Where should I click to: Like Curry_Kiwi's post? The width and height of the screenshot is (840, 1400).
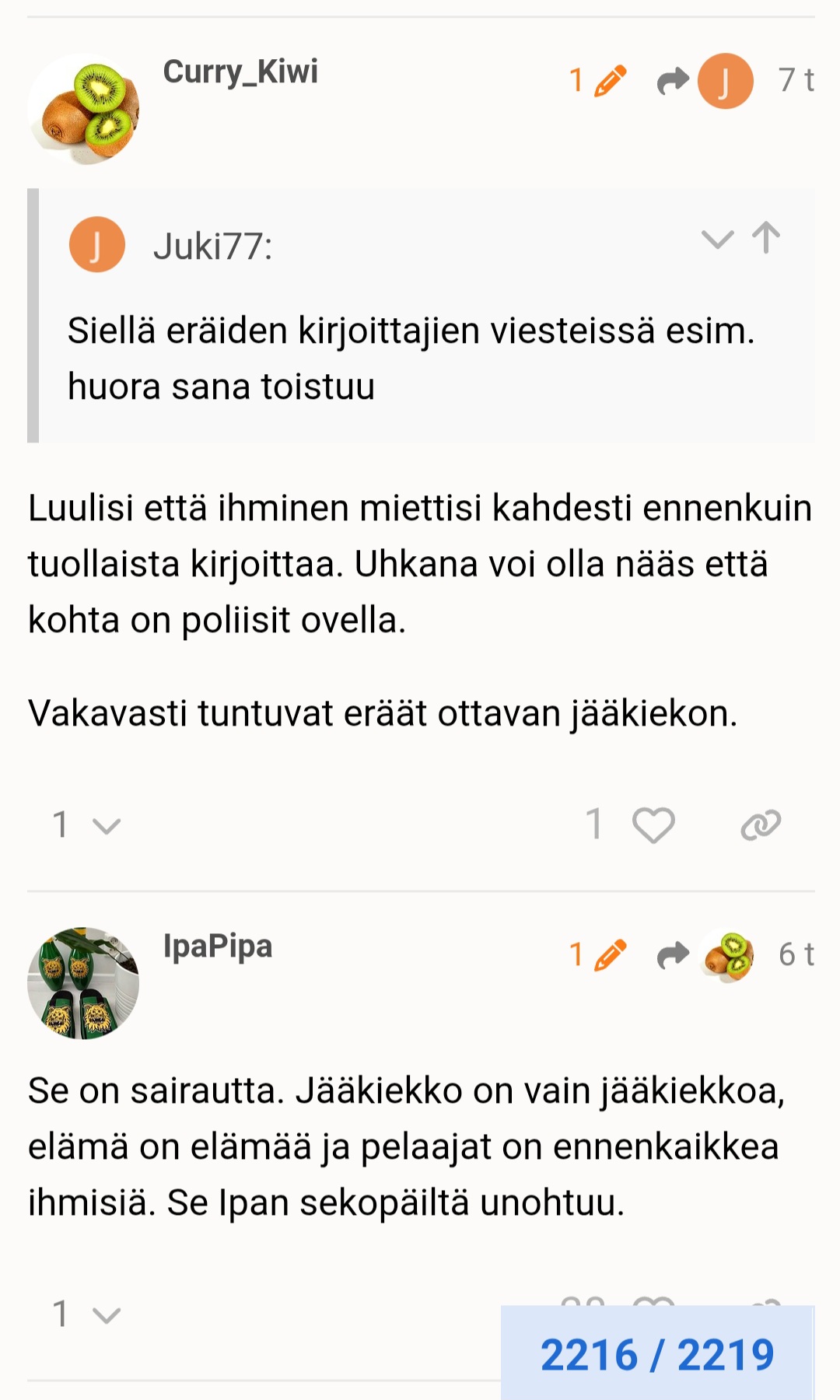[x=653, y=824]
